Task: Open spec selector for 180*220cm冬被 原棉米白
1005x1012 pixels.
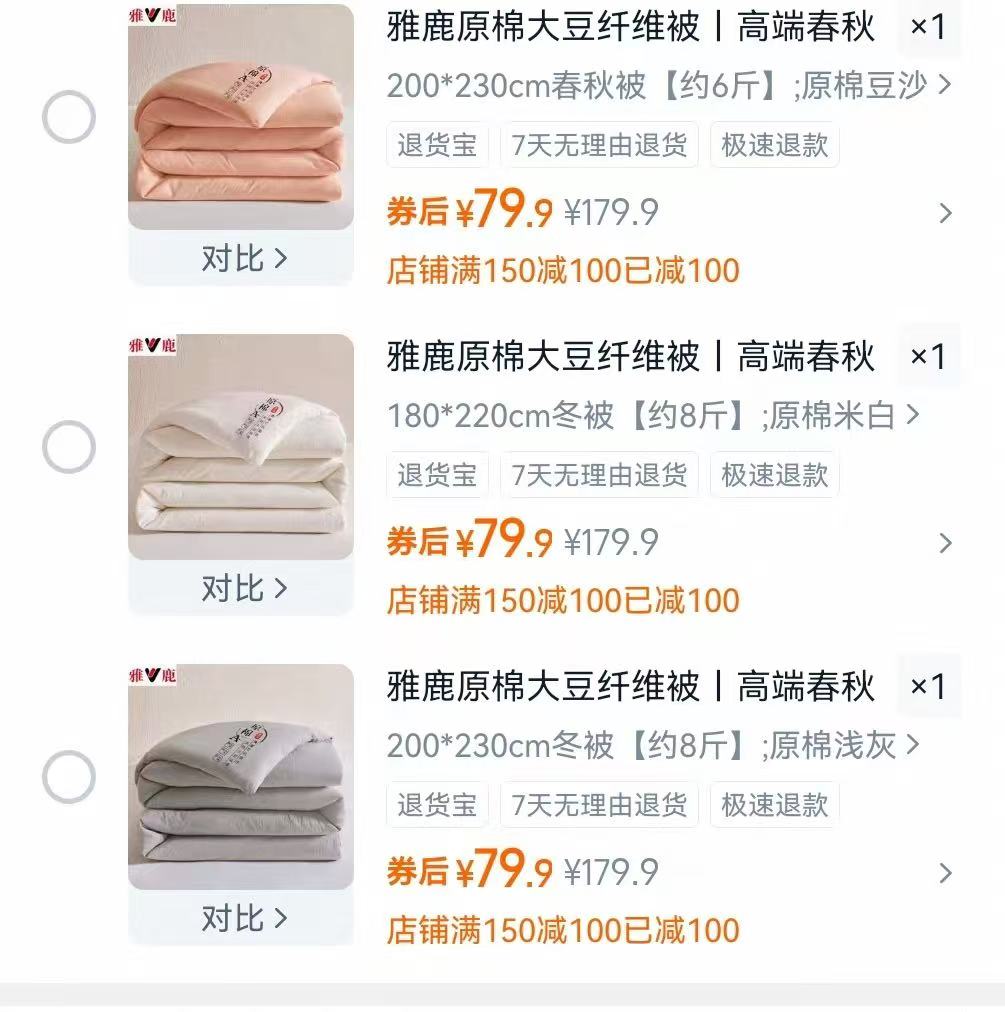Action: [x=650, y=416]
